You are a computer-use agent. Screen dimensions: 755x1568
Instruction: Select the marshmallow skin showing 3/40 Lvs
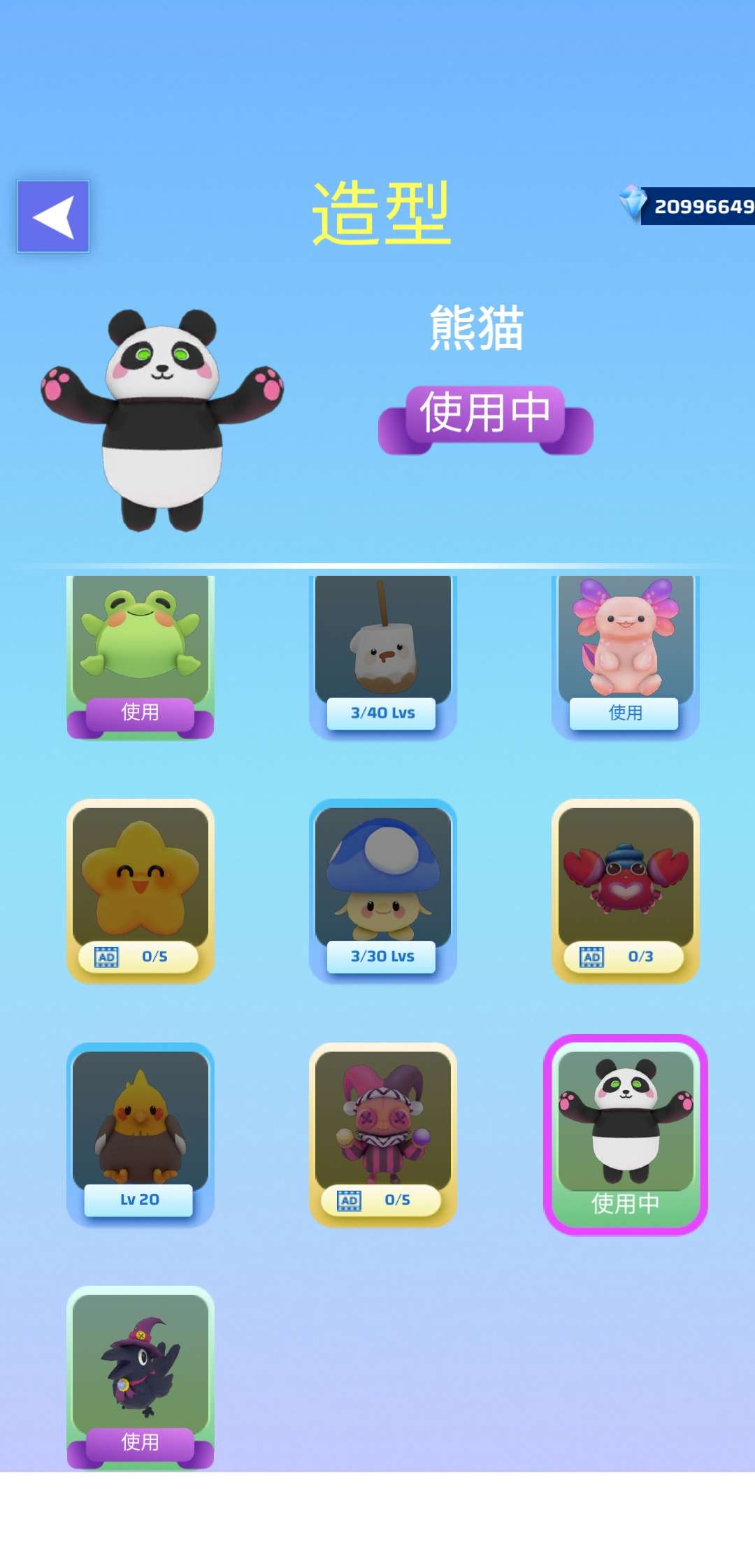[x=382, y=657]
